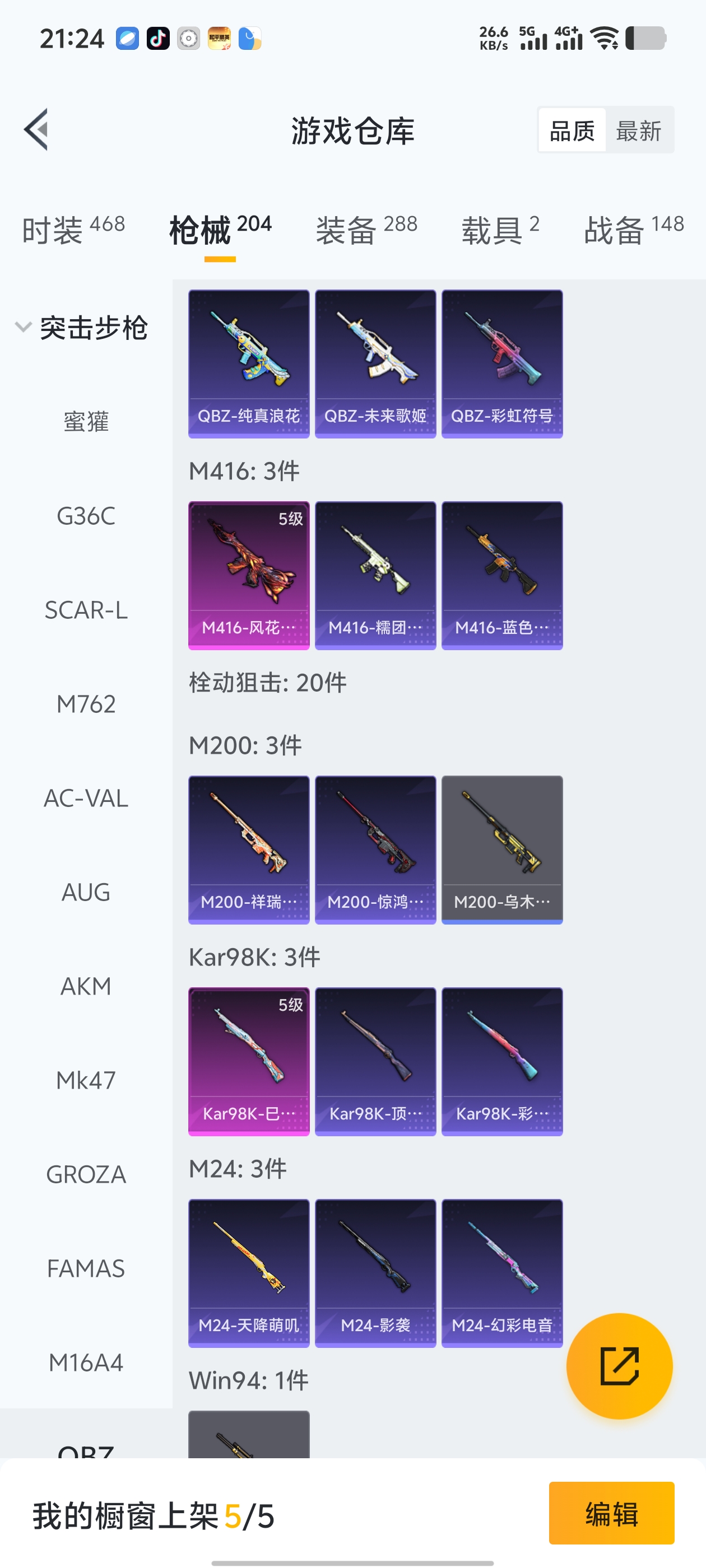Select AKM in the weapon list
Screen dimensions: 706x1568
(86, 986)
